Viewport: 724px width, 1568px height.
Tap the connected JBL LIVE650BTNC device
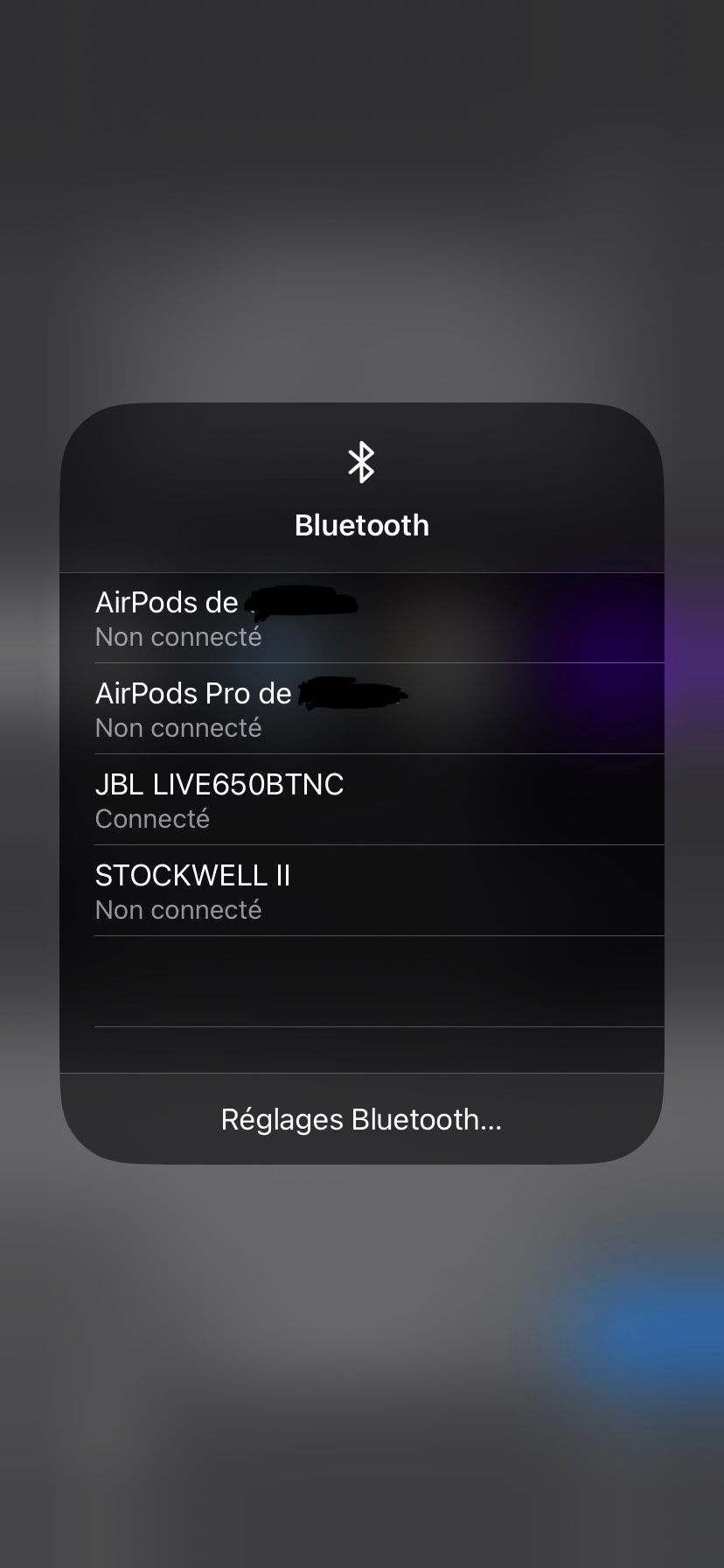[x=361, y=801]
